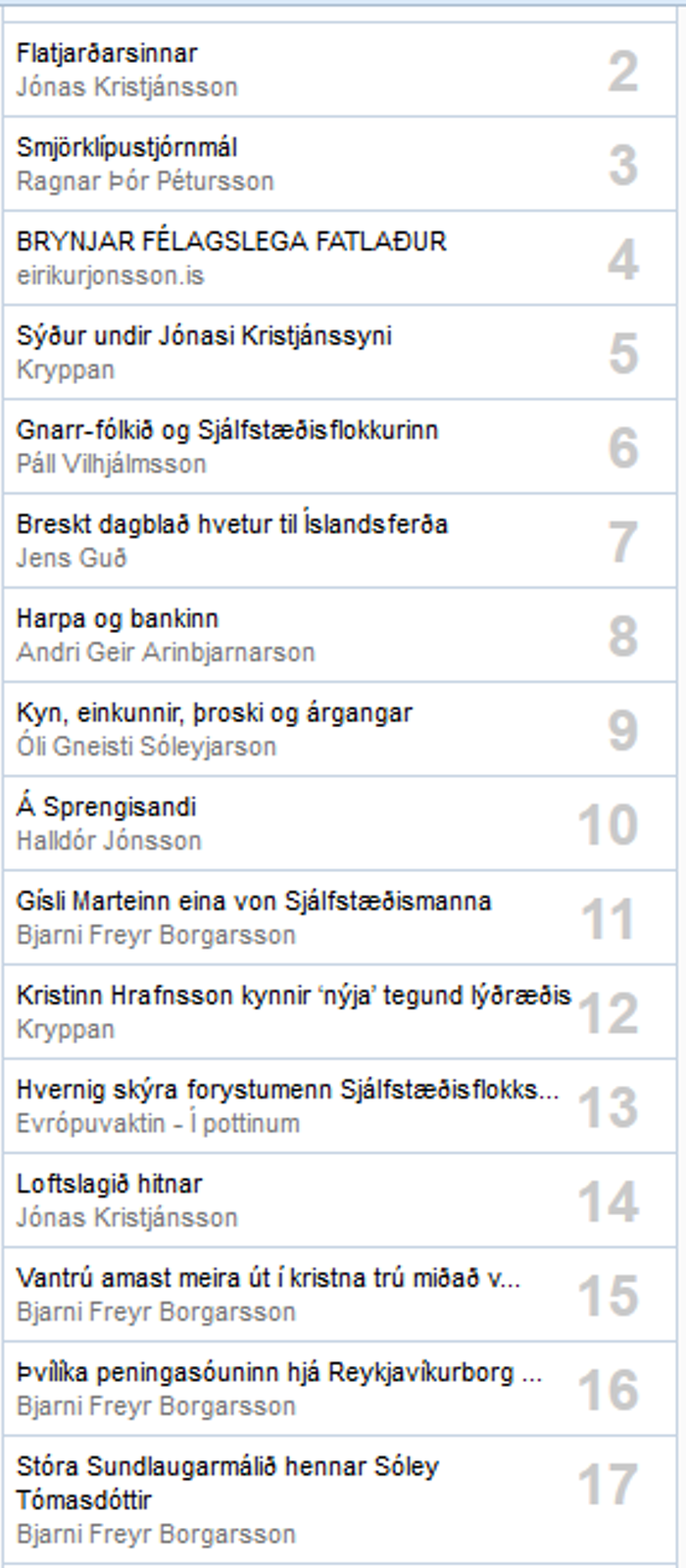
Task: Open Þvílíka peningasóuninn hjá Reykjavíkurborg post
Action: 279,1372
